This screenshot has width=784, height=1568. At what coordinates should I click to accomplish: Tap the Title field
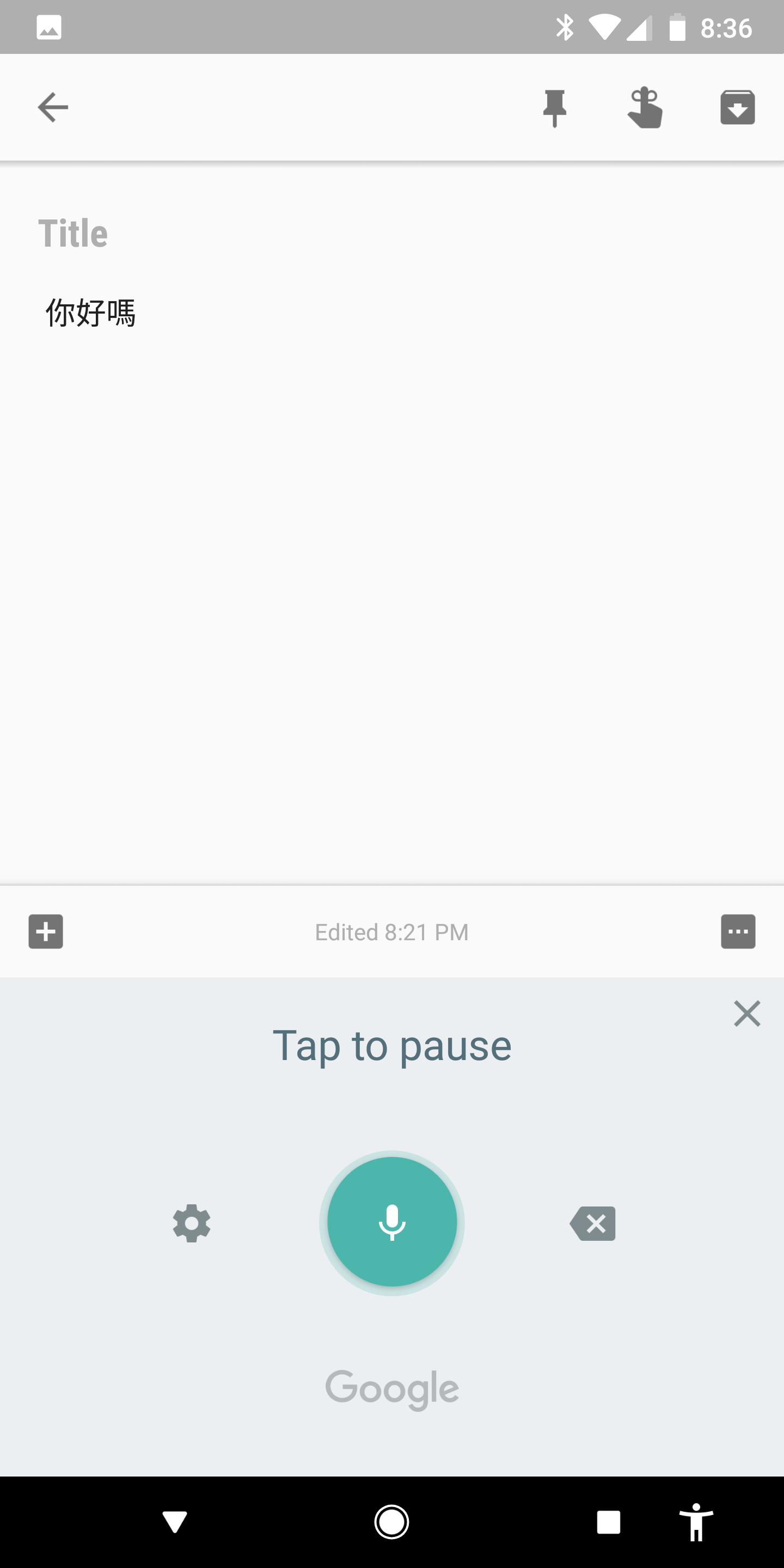[392, 233]
